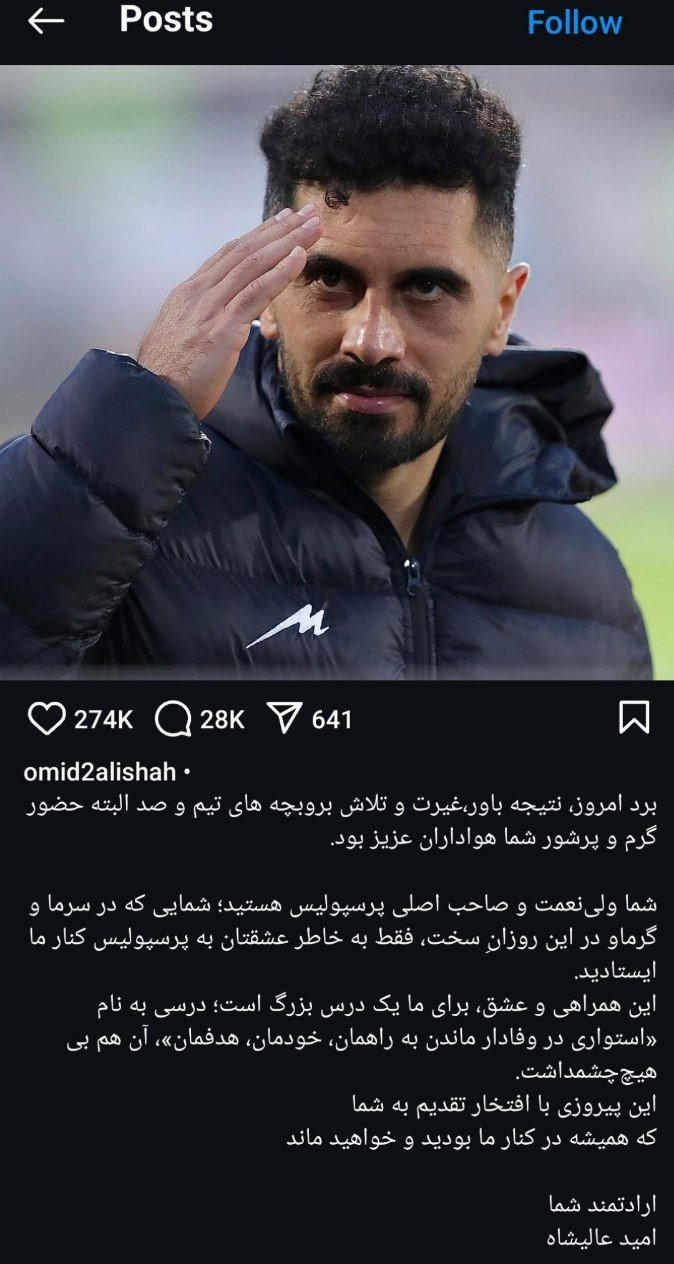Follow this account
Image resolution: width=674 pixels, height=1264 pixels.
(x=574, y=22)
